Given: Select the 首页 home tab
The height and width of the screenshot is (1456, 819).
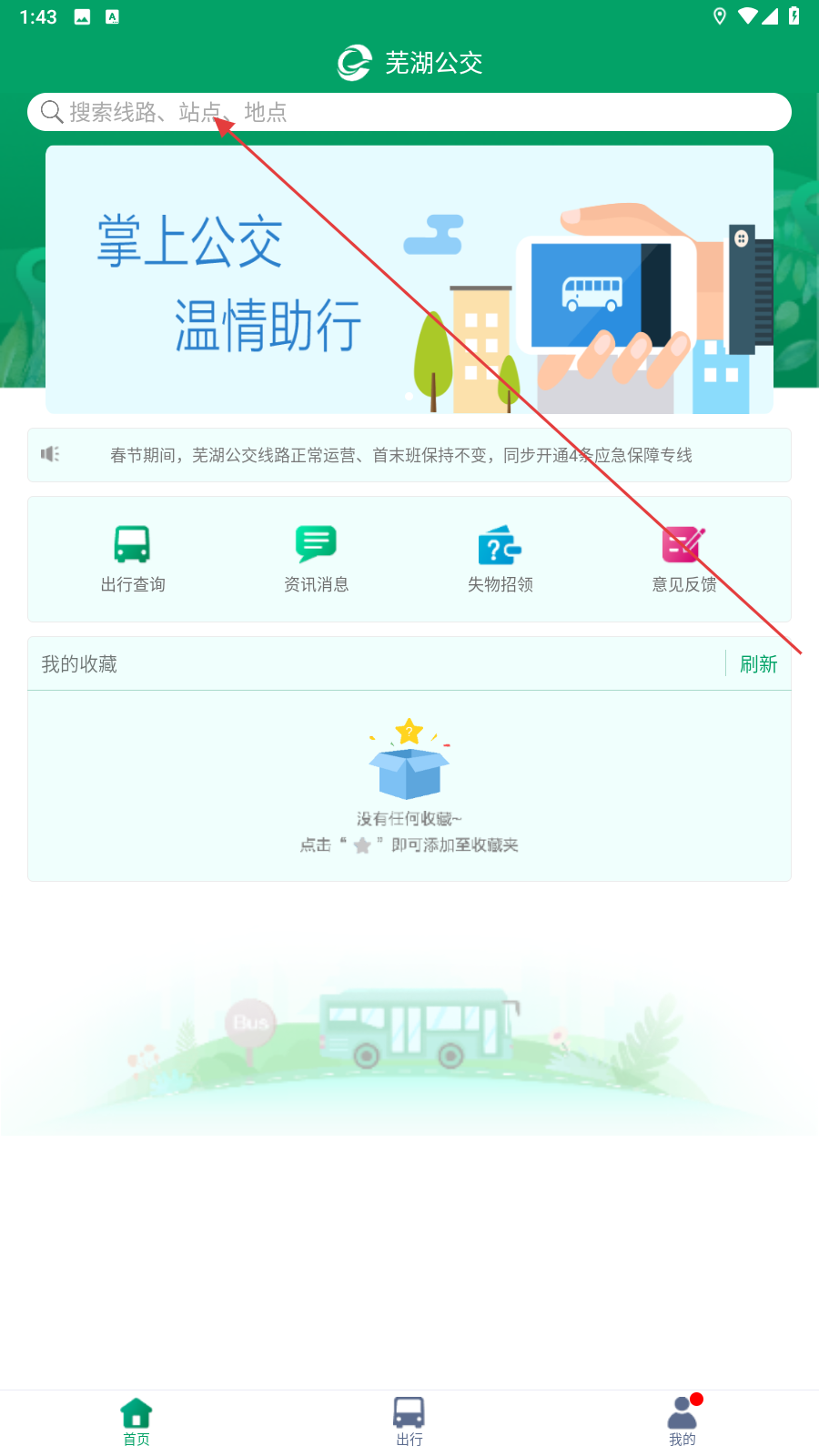Looking at the screenshot, I should coord(136,1422).
